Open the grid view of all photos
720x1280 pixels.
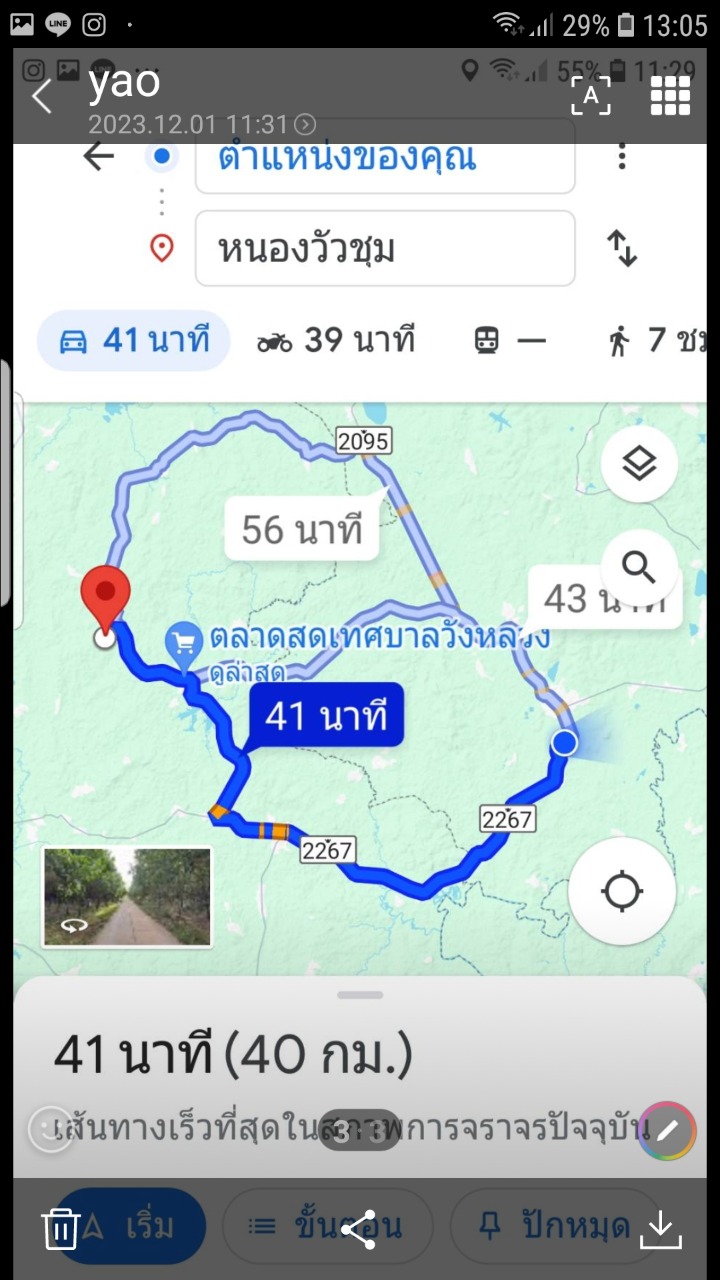click(x=670, y=96)
